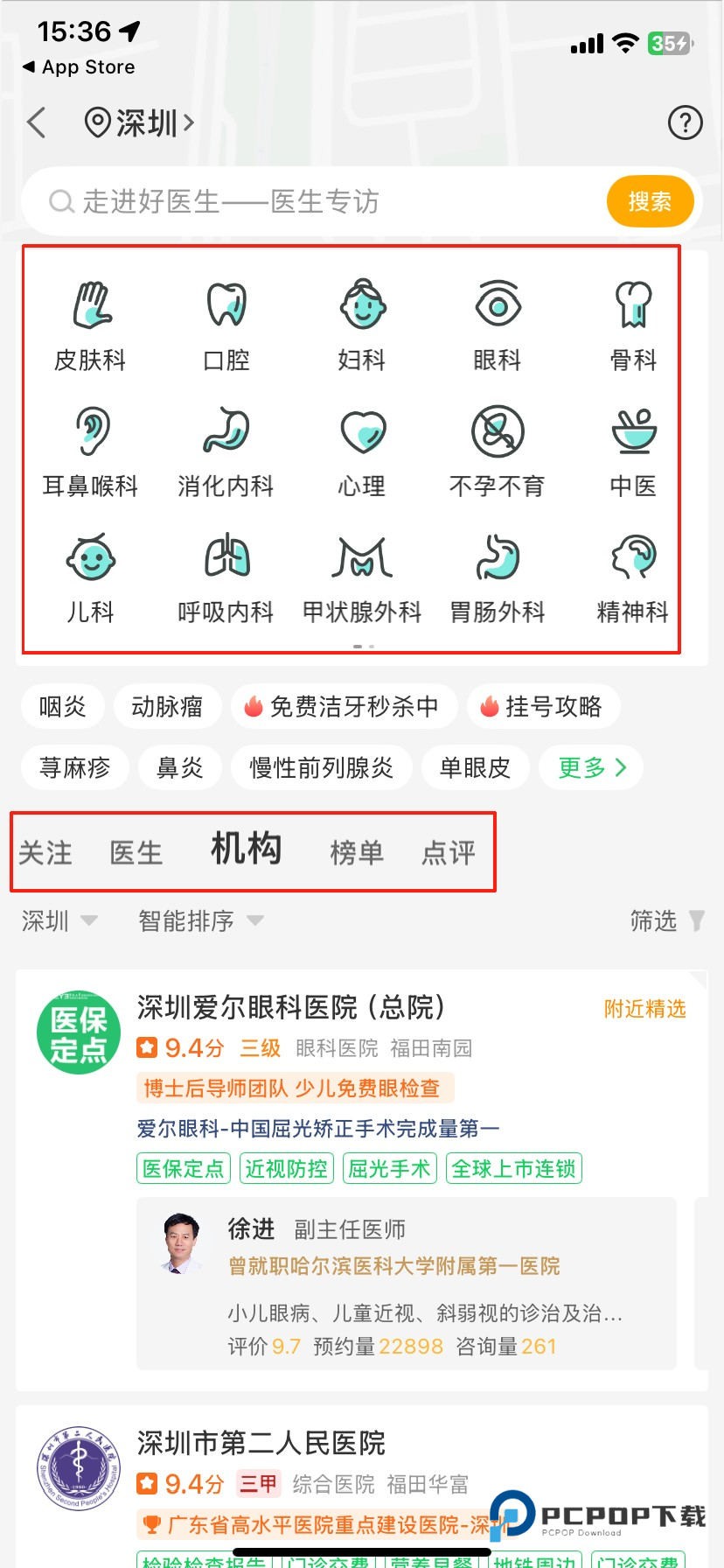Open the 儿科 department
Screen dimensions: 724x1568
(x=90, y=577)
